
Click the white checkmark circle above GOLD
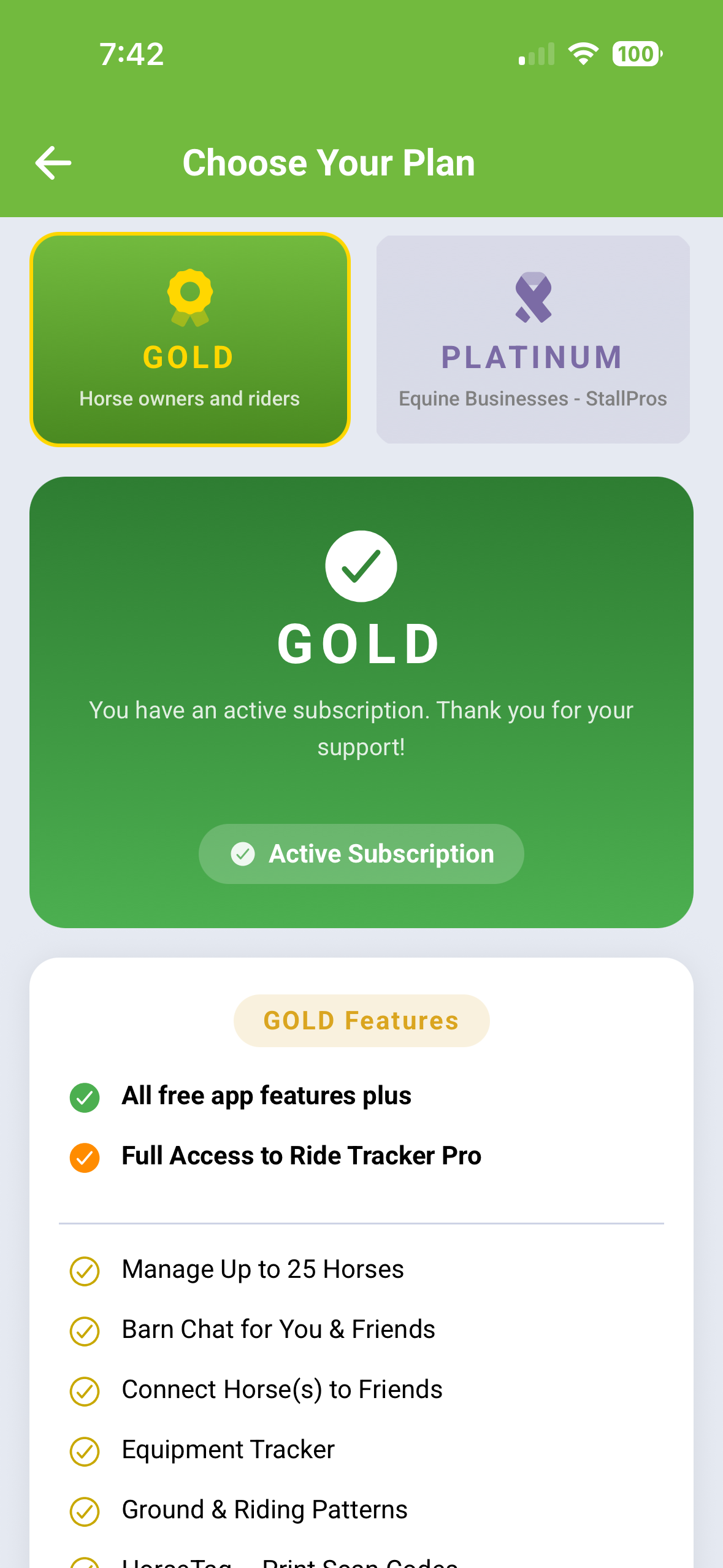tap(361, 565)
